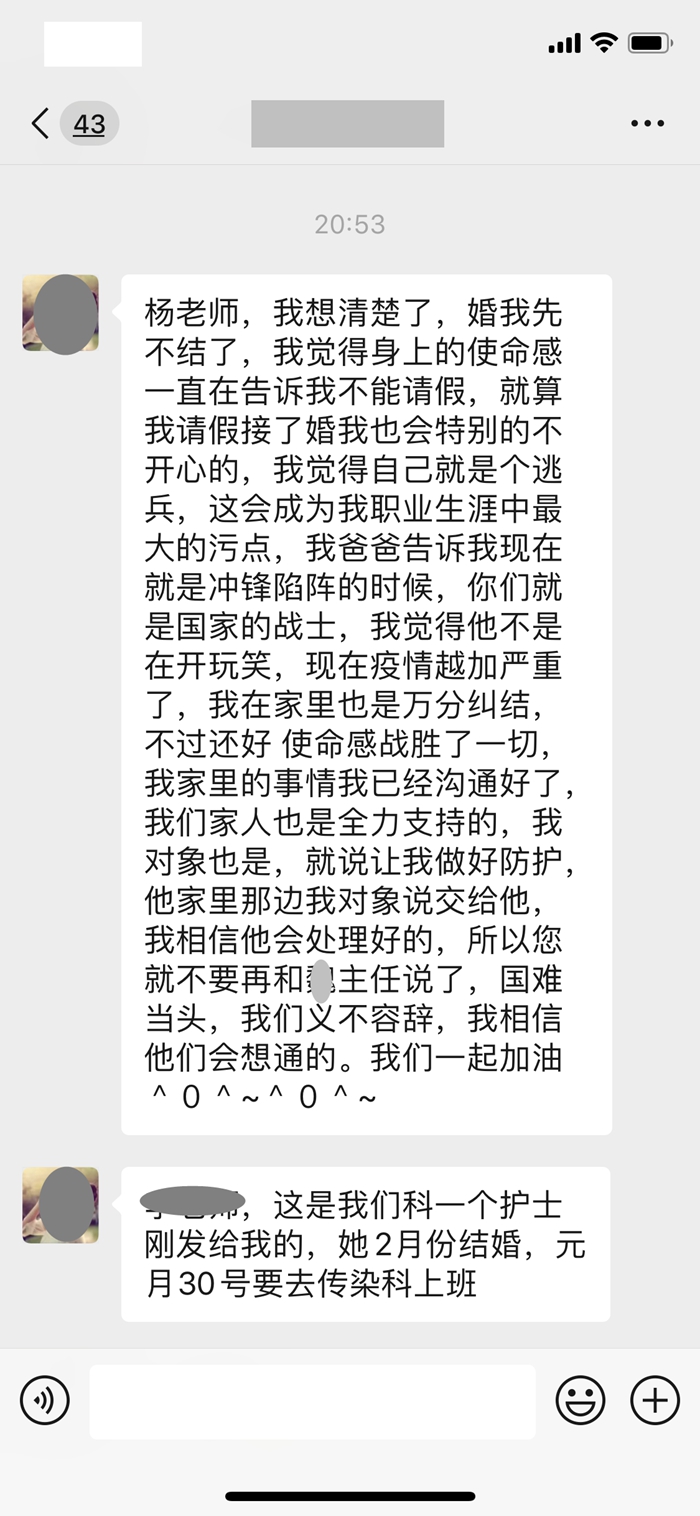This screenshot has height=1516, width=700.
Task: Open the emoji picker
Action: point(581,1400)
